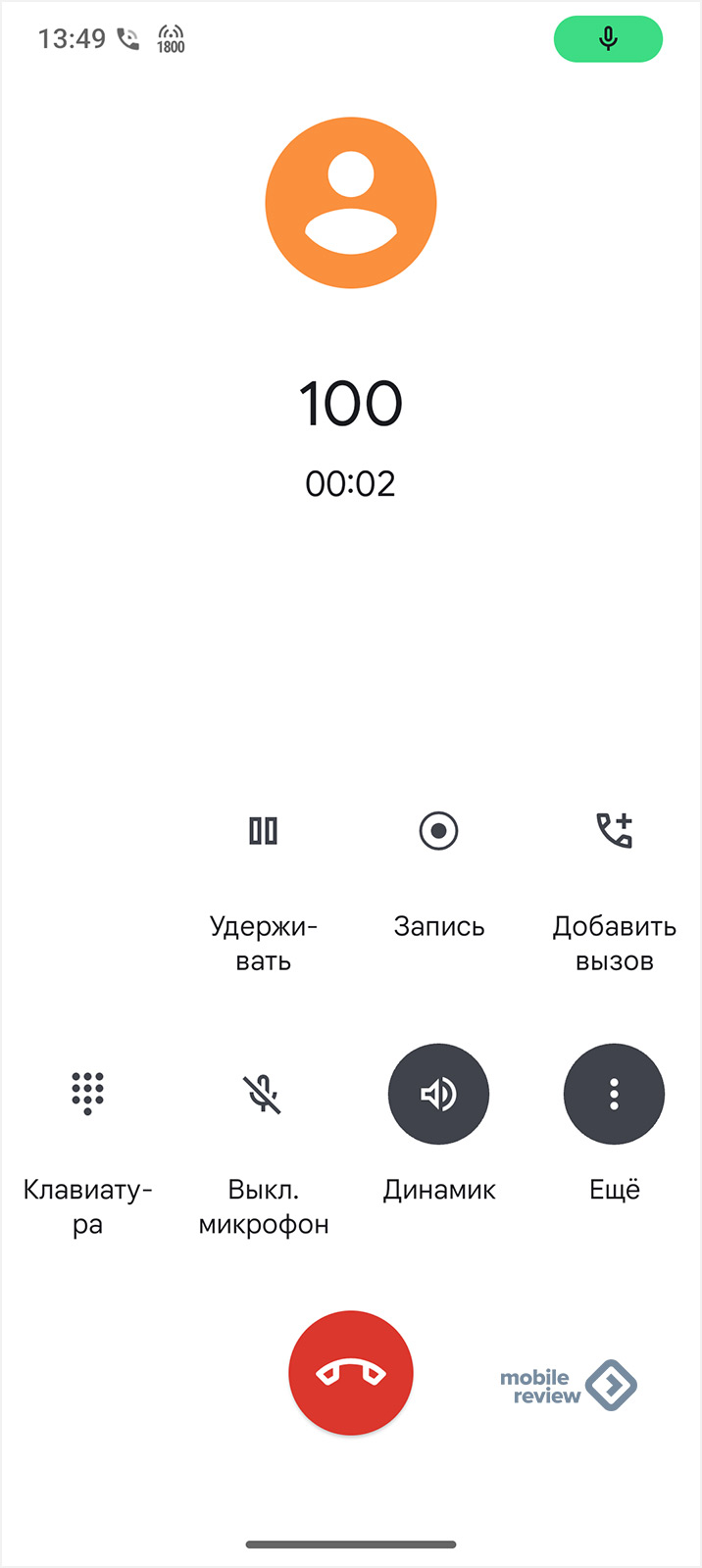Add another call (Добавить вызов)
Image resolution: width=702 pixels, height=1568 pixels.
[x=615, y=831]
